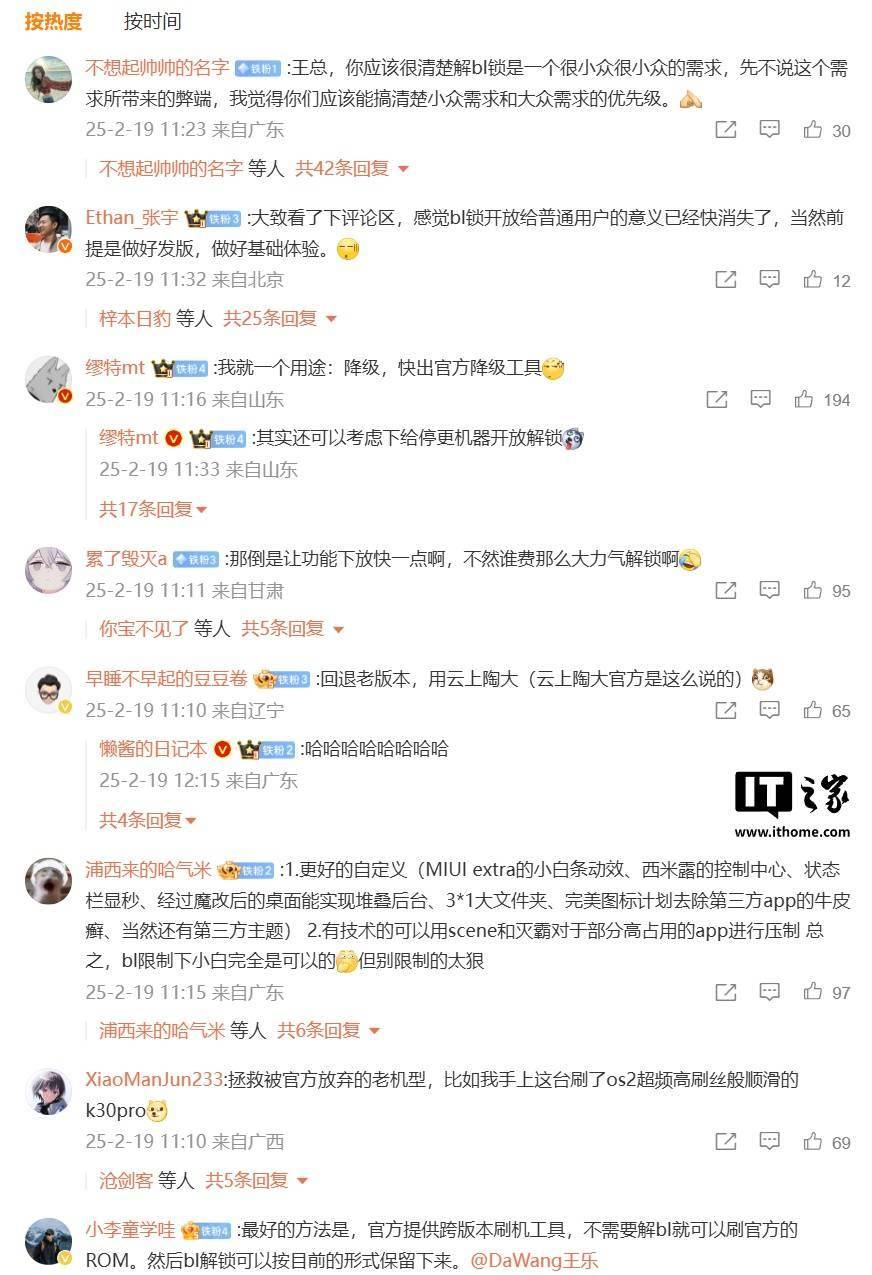Viewport: 872px width, 1275px height.
Task: Reply to Ethan_张宇's comment
Action: tap(769, 280)
